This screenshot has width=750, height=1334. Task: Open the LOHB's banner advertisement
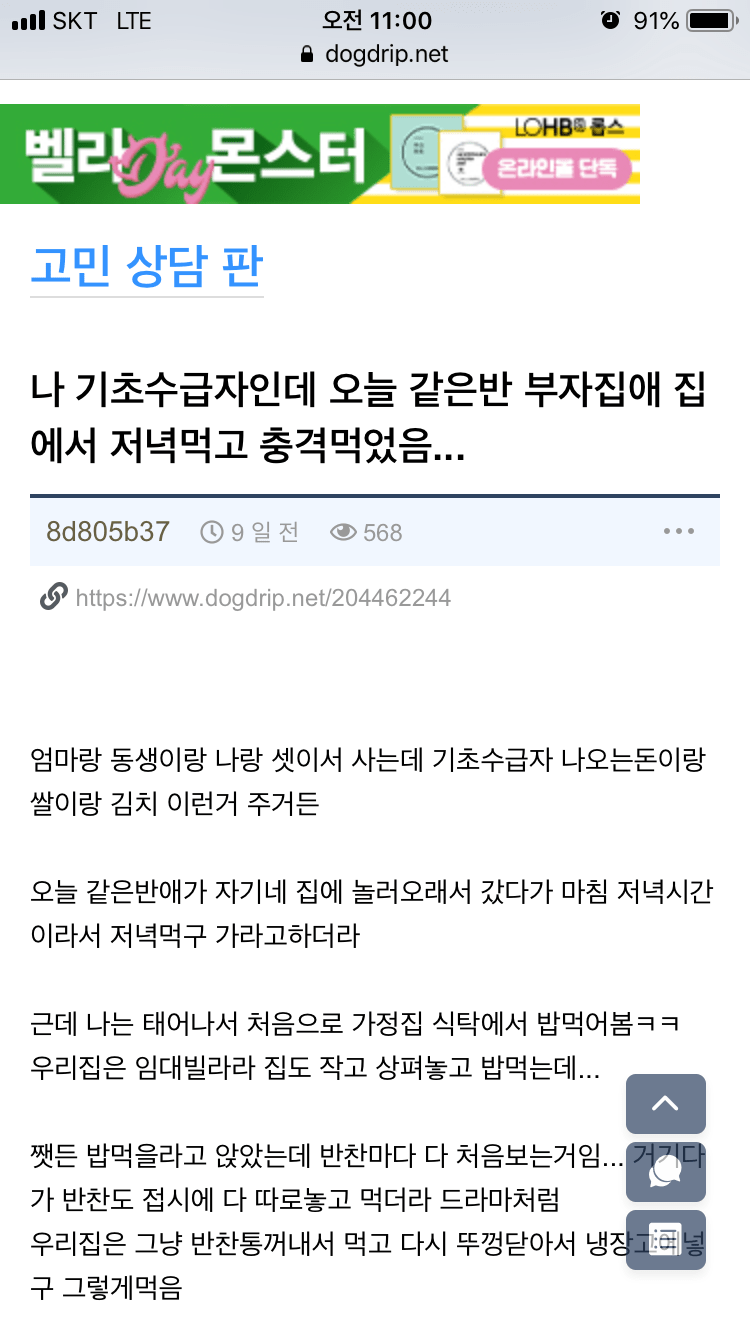(x=320, y=154)
